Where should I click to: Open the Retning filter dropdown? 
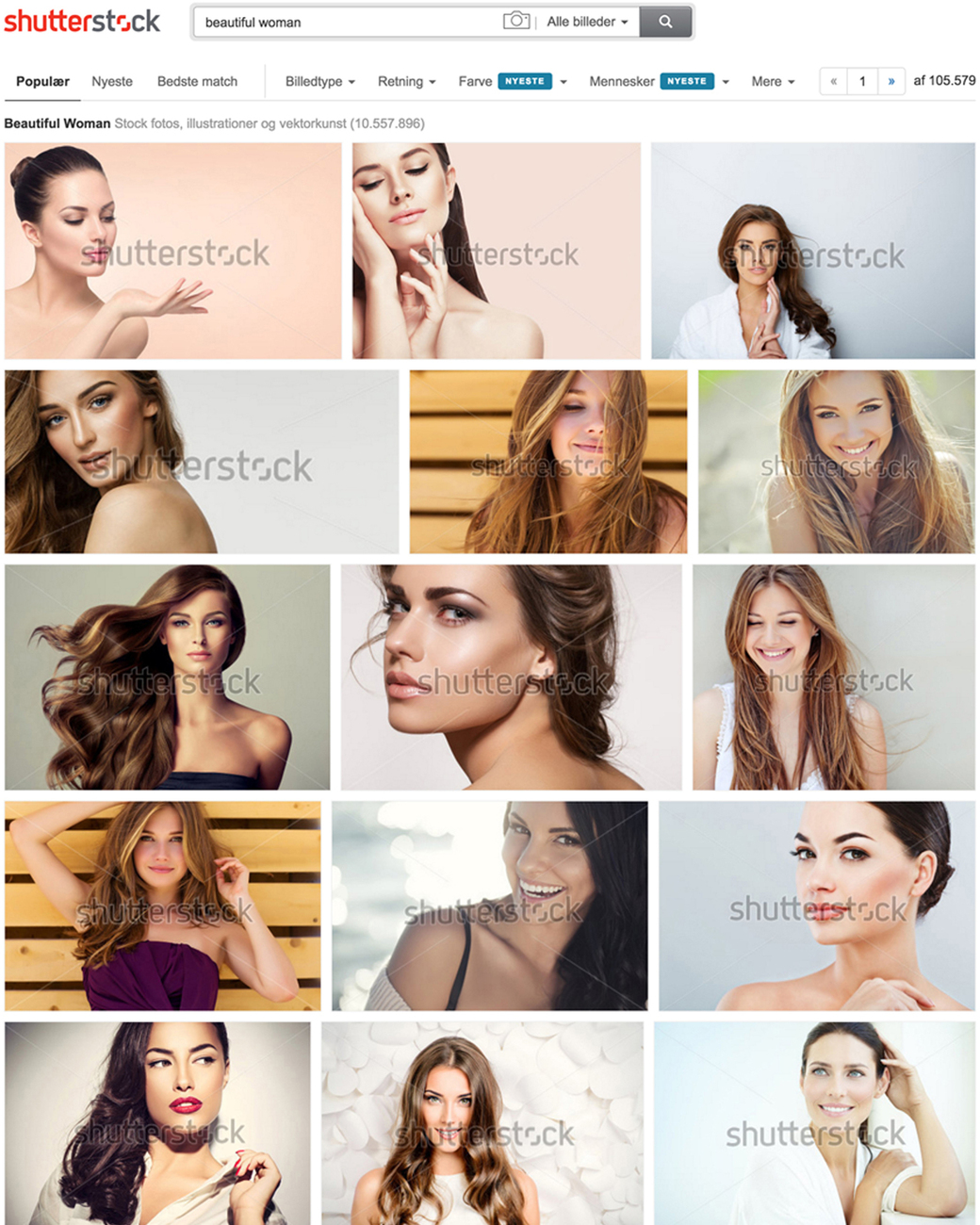[406, 81]
